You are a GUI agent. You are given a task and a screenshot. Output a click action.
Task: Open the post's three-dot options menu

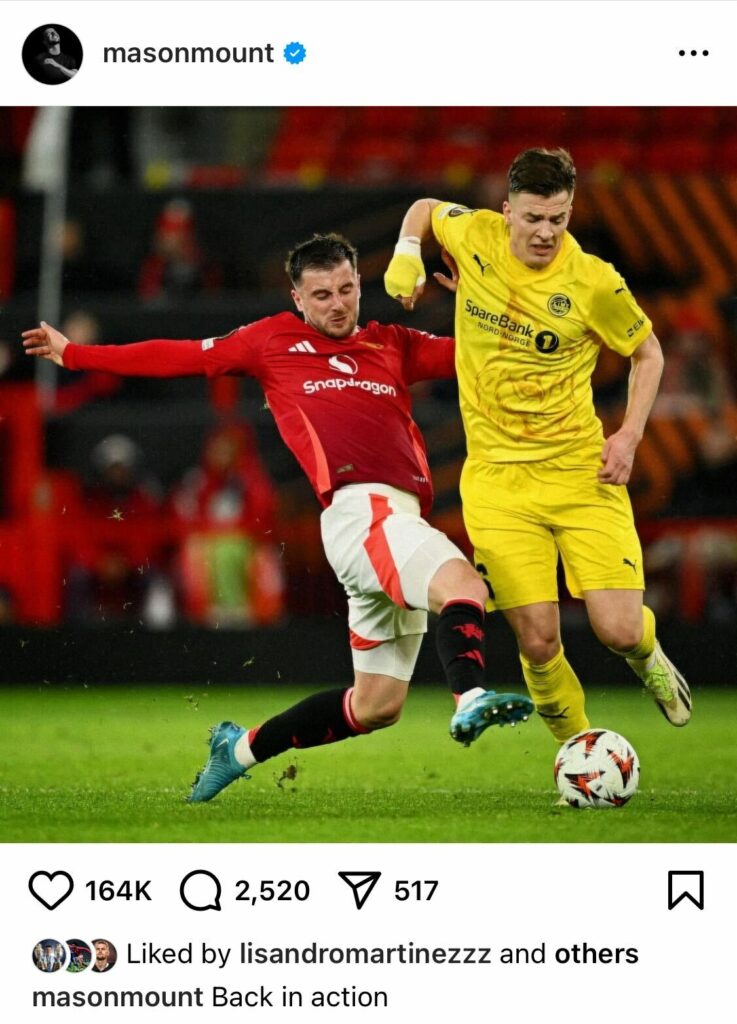point(693,54)
